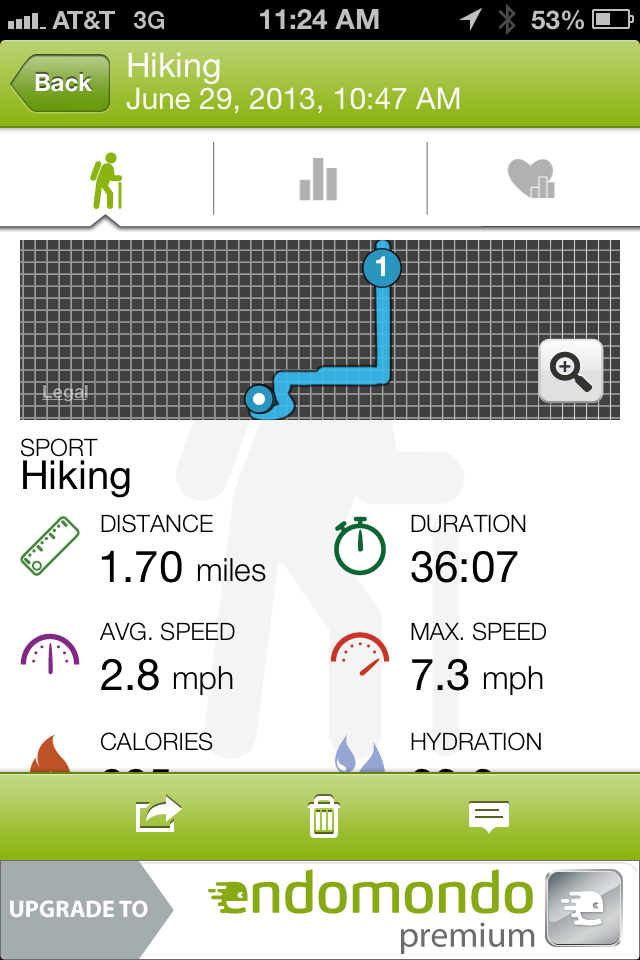Delete this workout with the trash icon
The height and width of the screenshot is (960, 640).
pyautogui.click(x=324, y=817)
